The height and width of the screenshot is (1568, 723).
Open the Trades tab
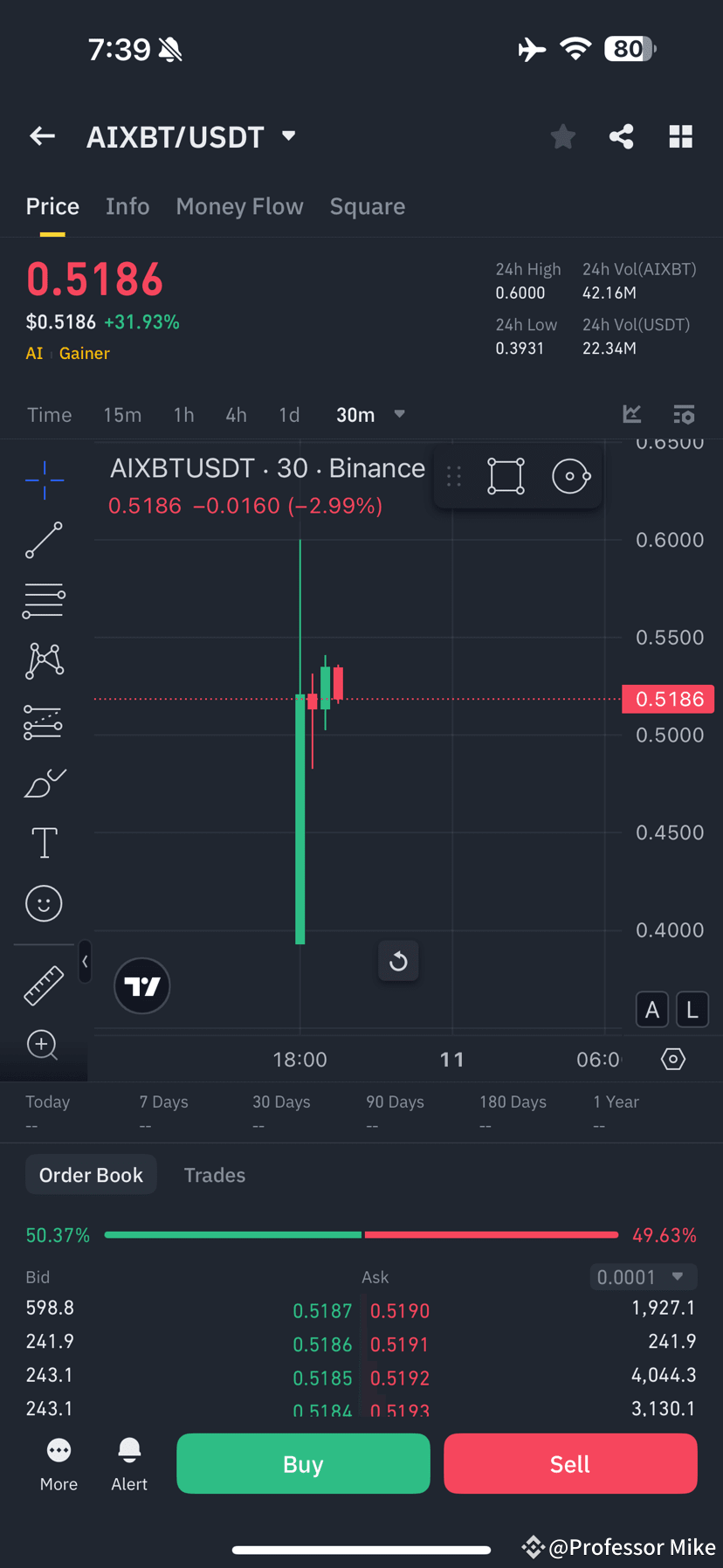(x=214, y=1174)
